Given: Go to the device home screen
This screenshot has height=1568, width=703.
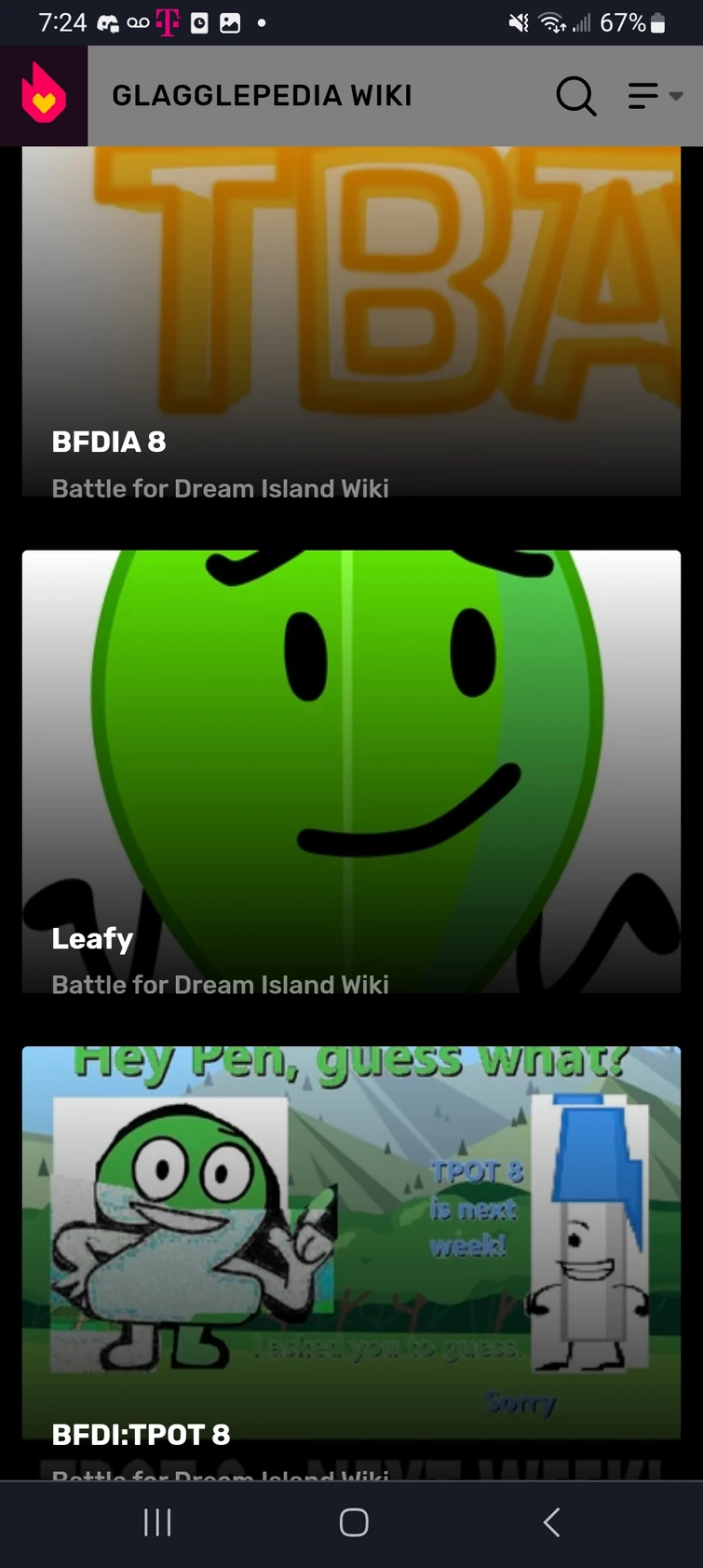Looking at the screenshot, I should coord(353,1522).
